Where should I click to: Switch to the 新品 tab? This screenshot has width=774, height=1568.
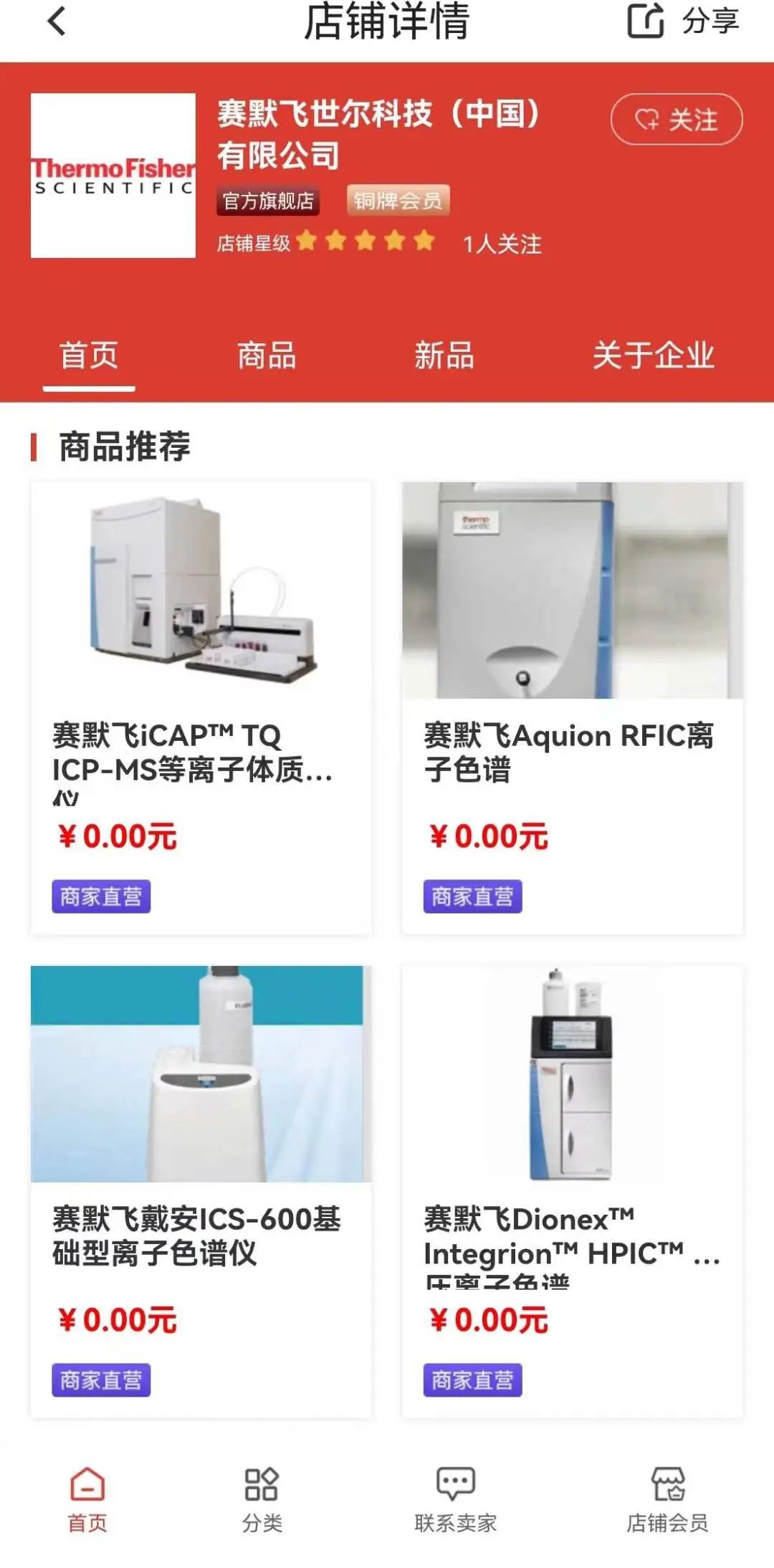pyautogui.click(x=444, y=355)
